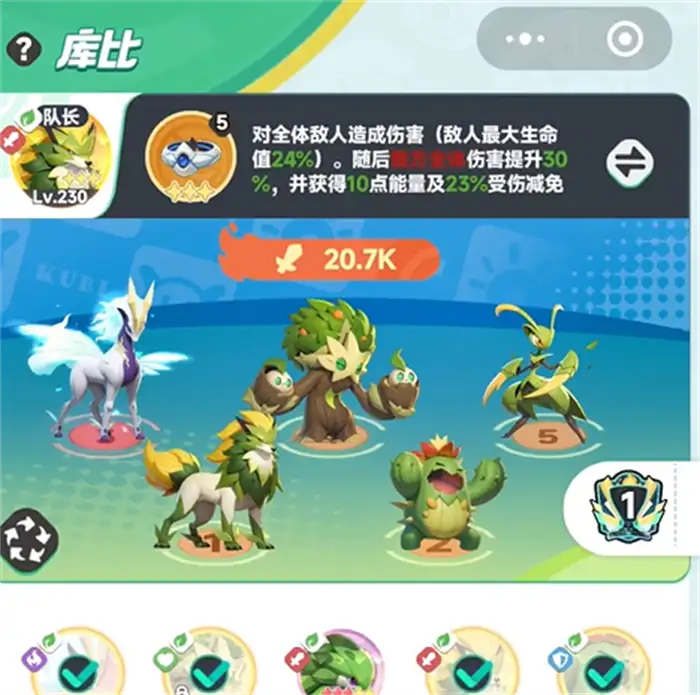Close the mini-program with the circle button
This screenshot has width=700, height=695.
pos(625,39)
